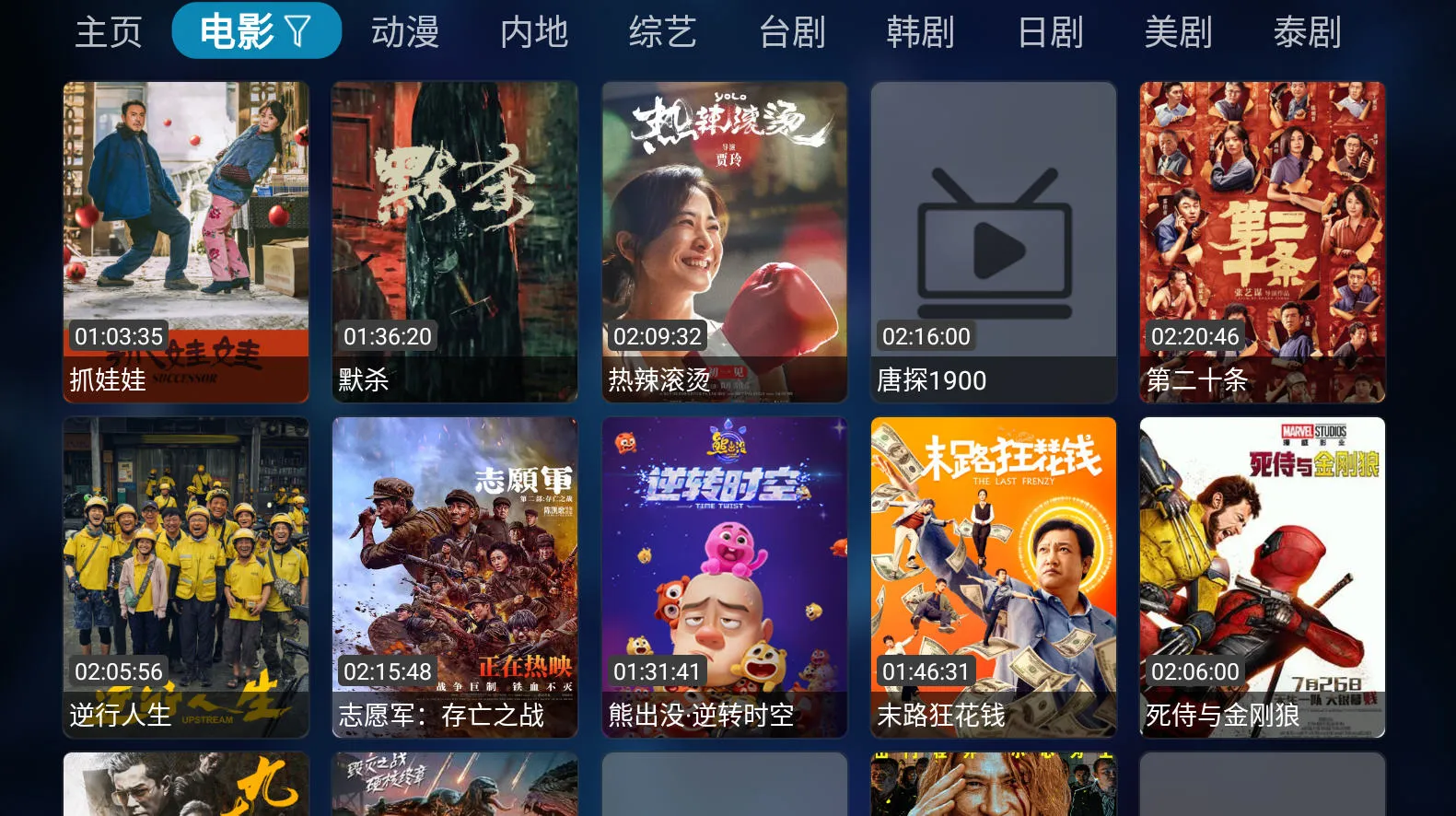
Task: Go to the 综艺 tab
Action: tap(662, 32)
